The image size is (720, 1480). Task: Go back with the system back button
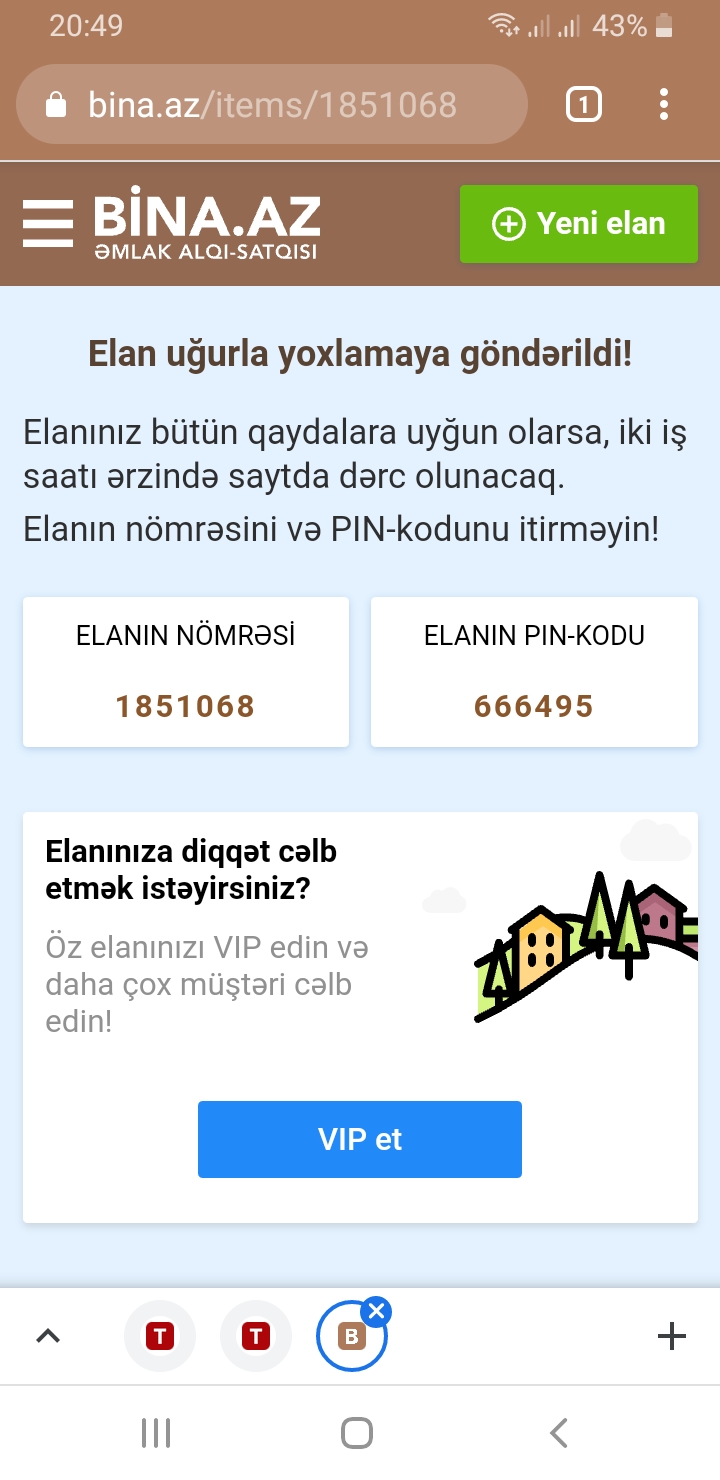click(559, 1433)
